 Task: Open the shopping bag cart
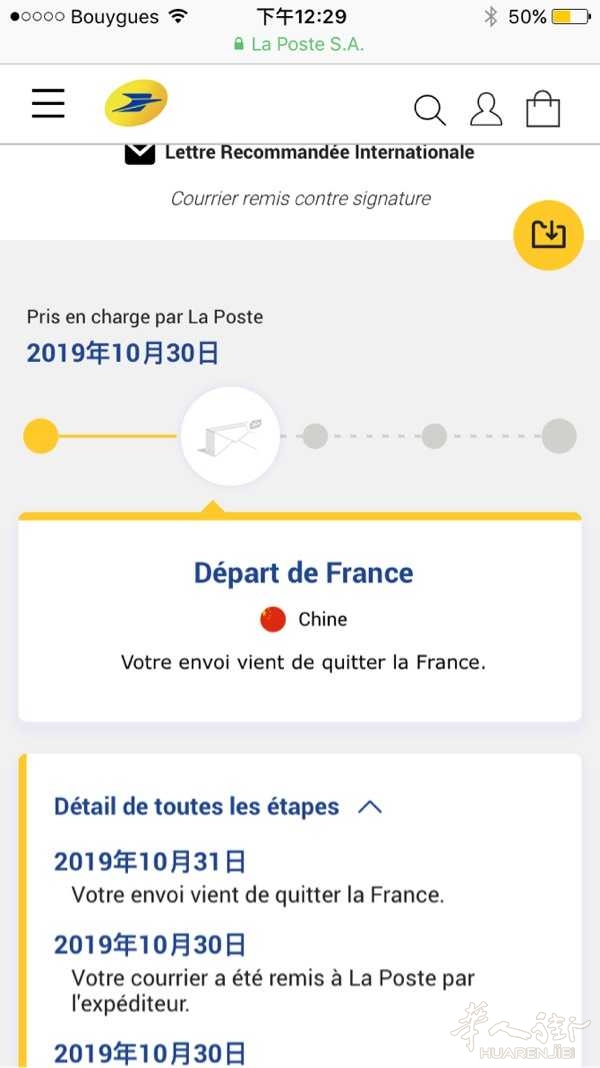(x=543, y=109)
